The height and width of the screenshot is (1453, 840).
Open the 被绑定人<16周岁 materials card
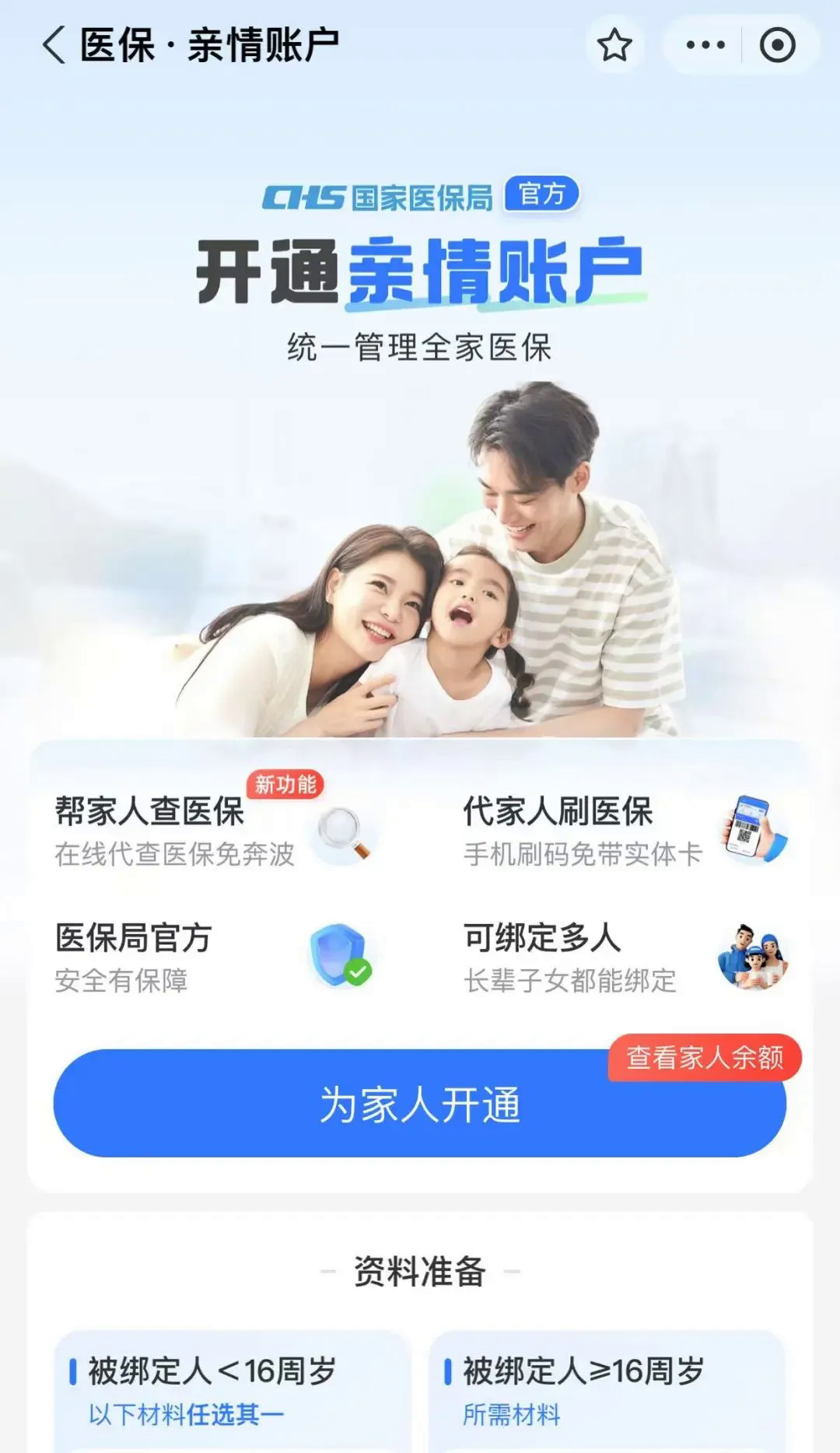pos(232,1391)
